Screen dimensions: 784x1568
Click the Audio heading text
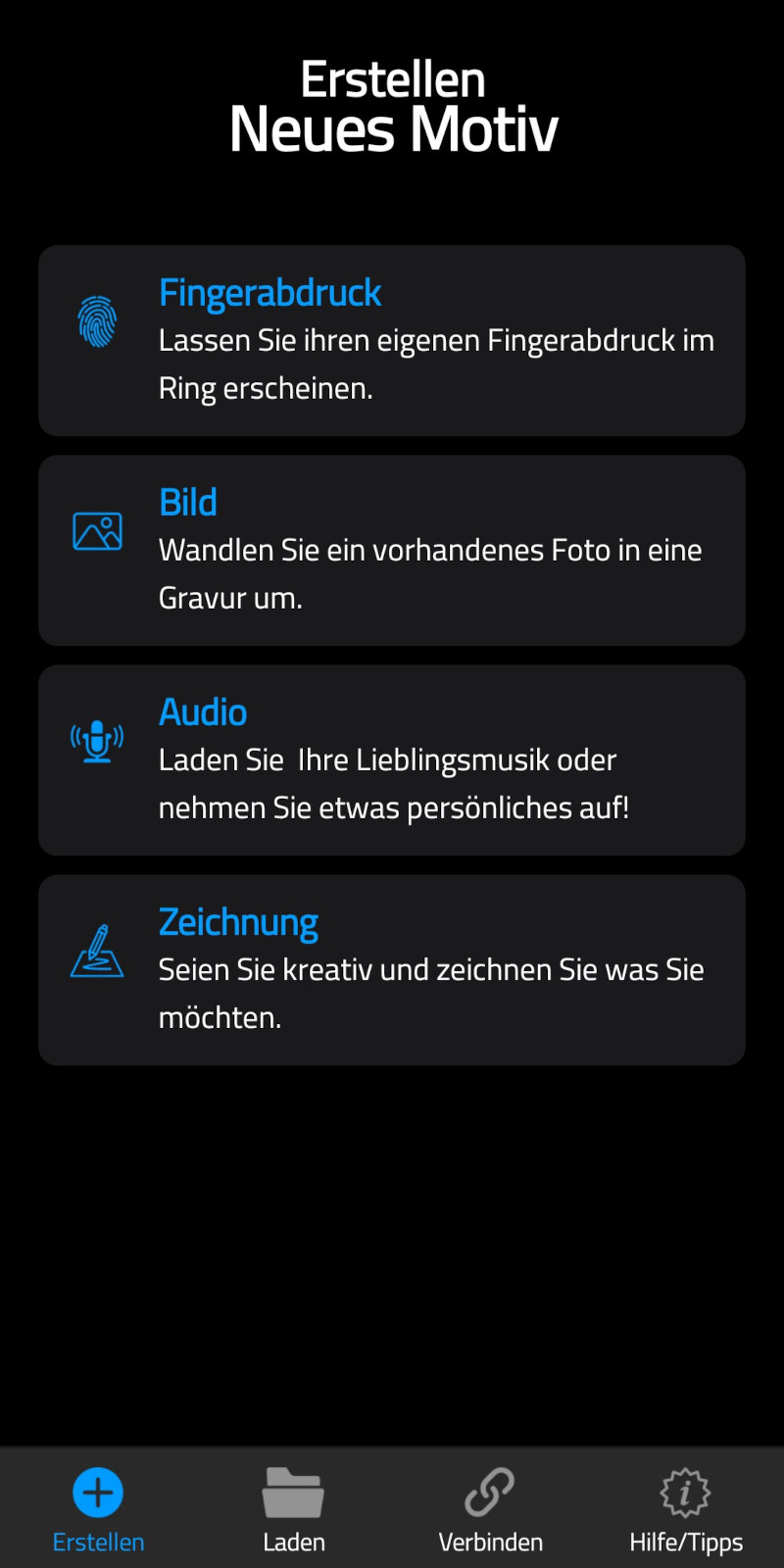202,711
